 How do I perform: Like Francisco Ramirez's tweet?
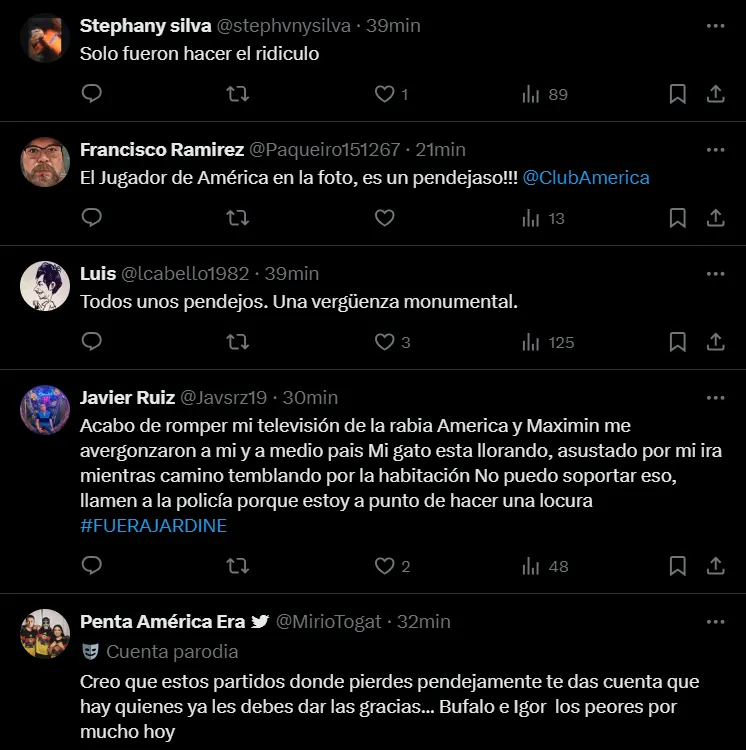385,218
